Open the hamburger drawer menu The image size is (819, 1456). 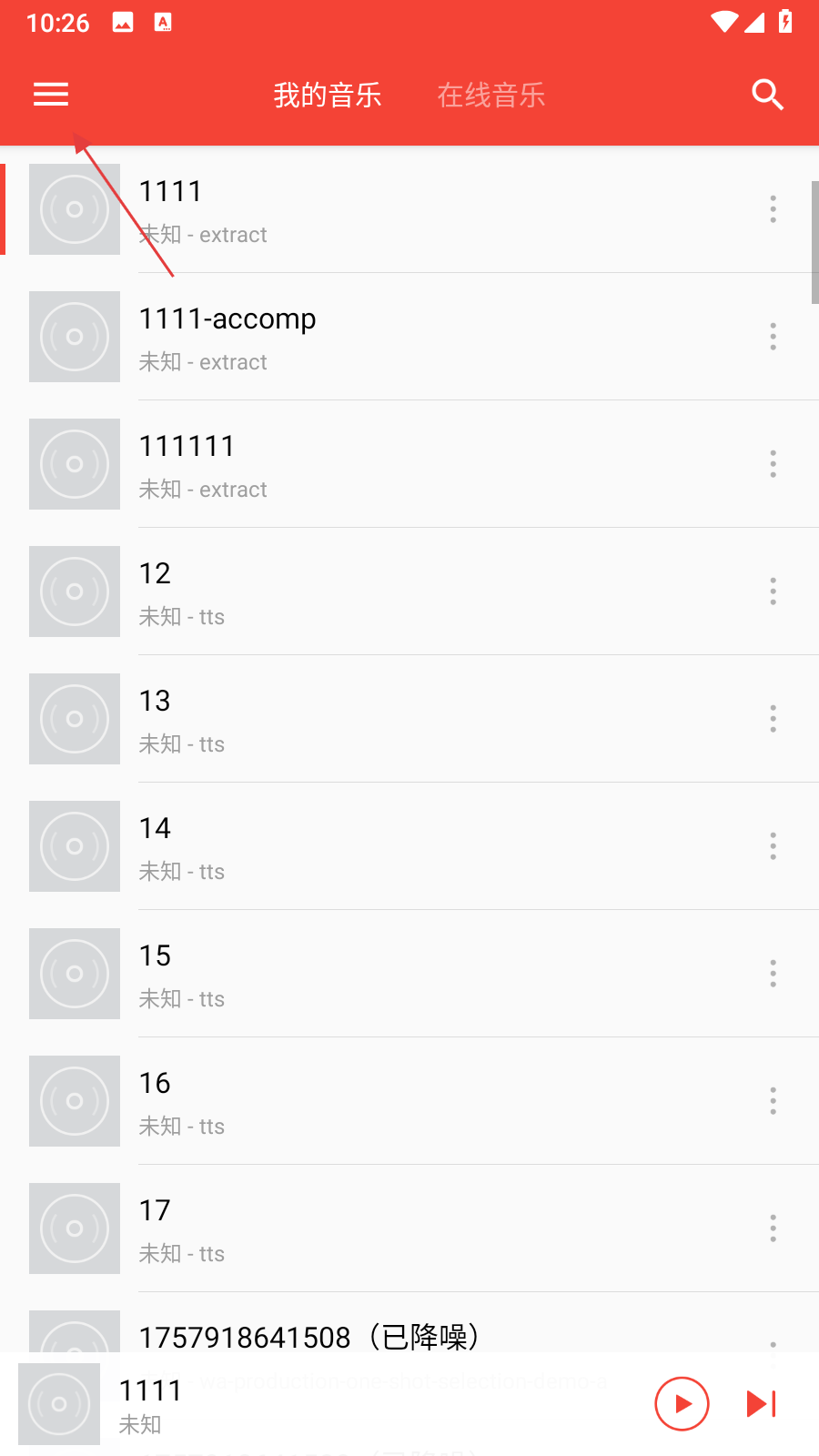[51, 95]
